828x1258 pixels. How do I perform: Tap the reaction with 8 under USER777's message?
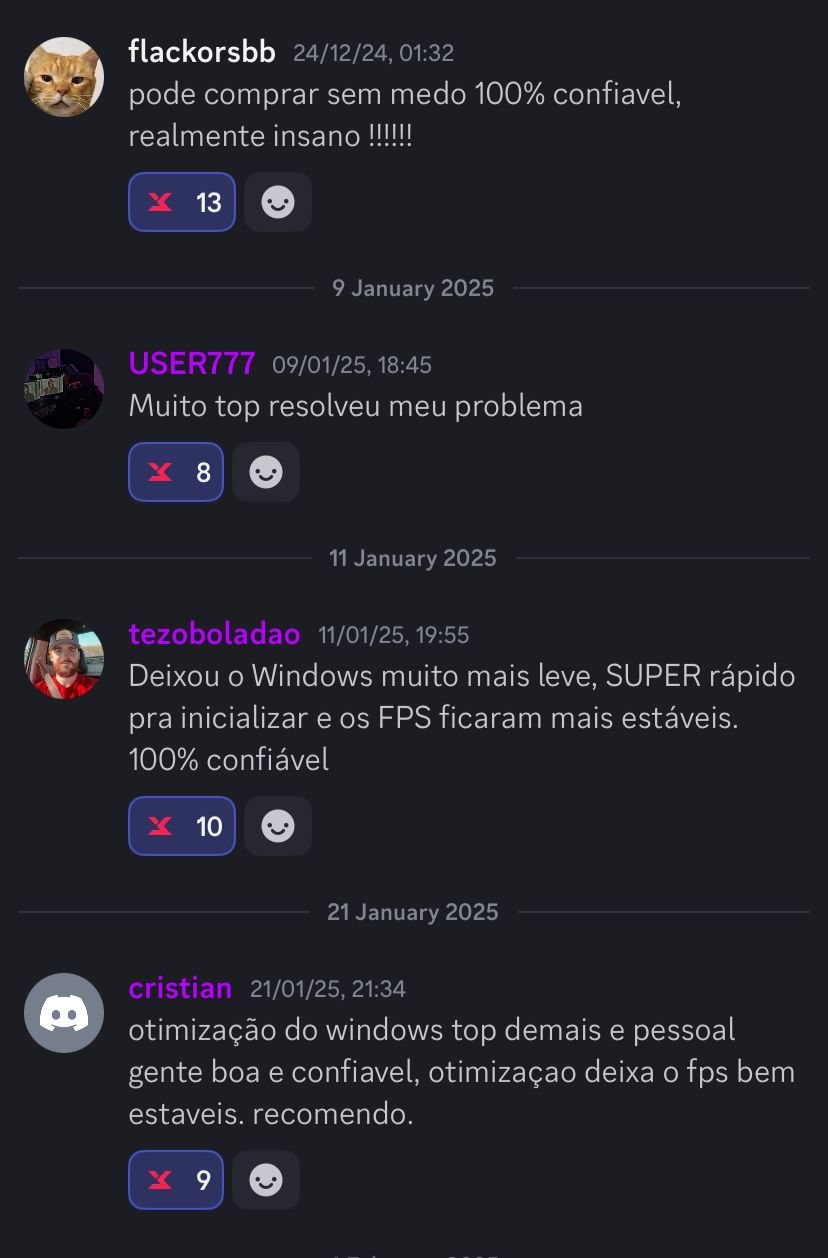coord(176,472)
